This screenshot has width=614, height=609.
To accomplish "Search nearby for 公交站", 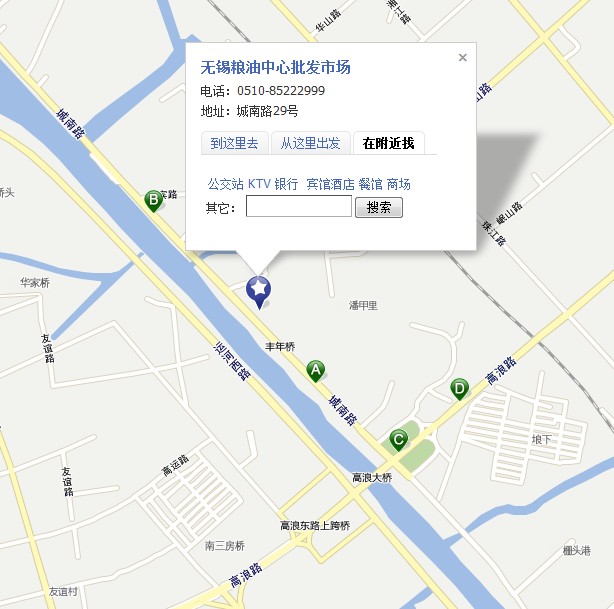I will pos(225,184).
